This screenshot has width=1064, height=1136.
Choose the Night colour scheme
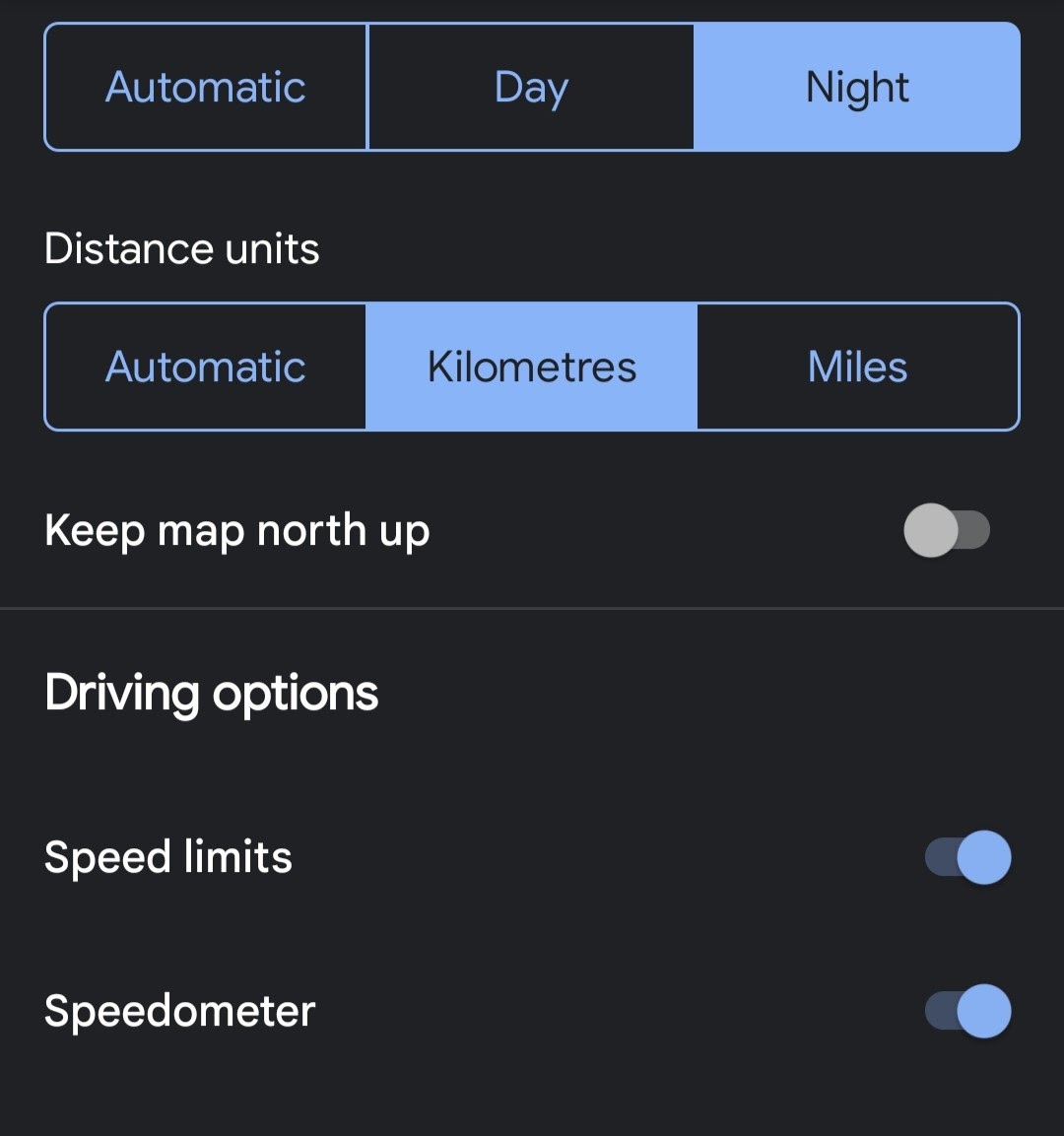857,88
